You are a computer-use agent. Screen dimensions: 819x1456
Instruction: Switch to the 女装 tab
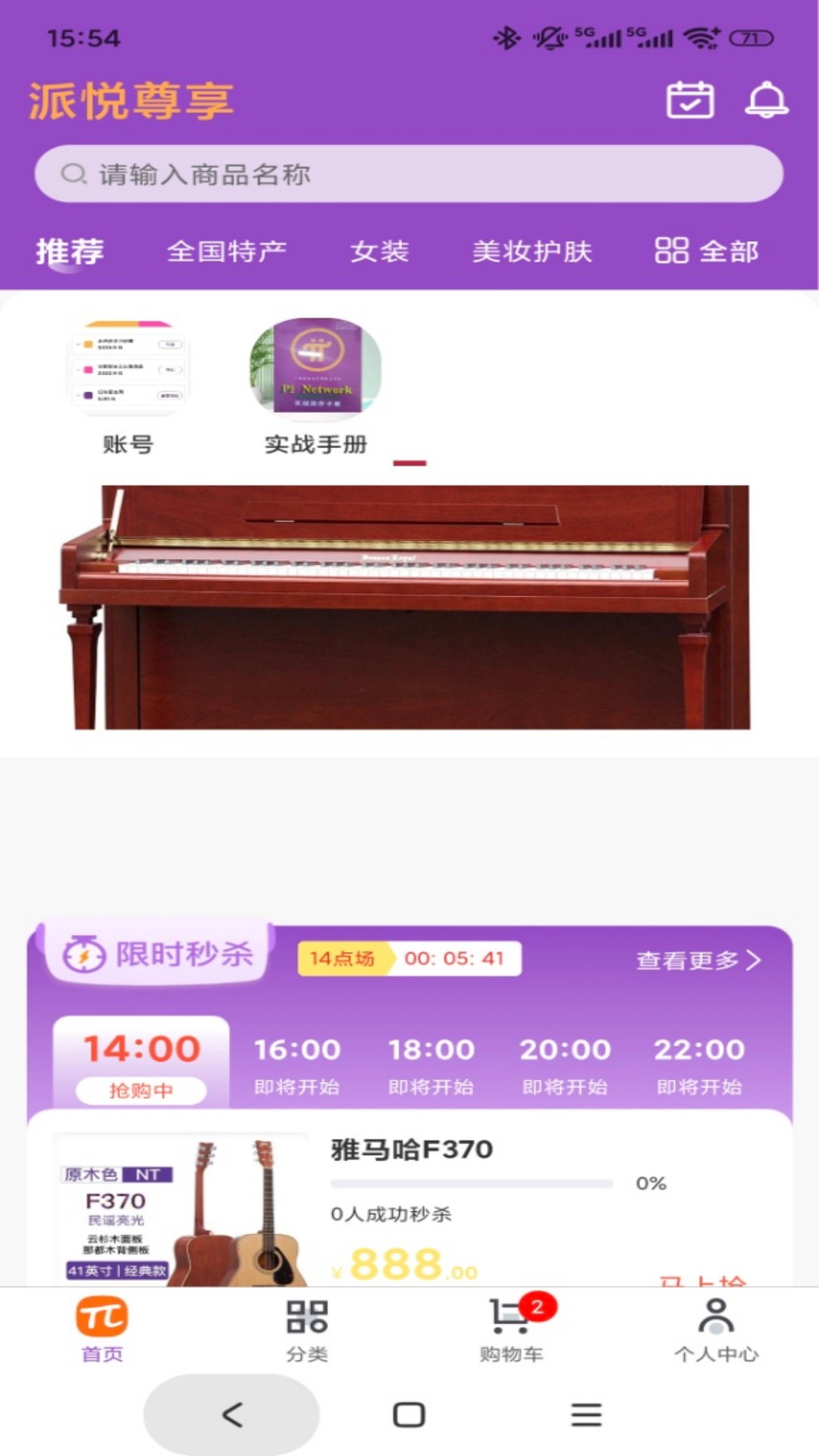[379, 253]
